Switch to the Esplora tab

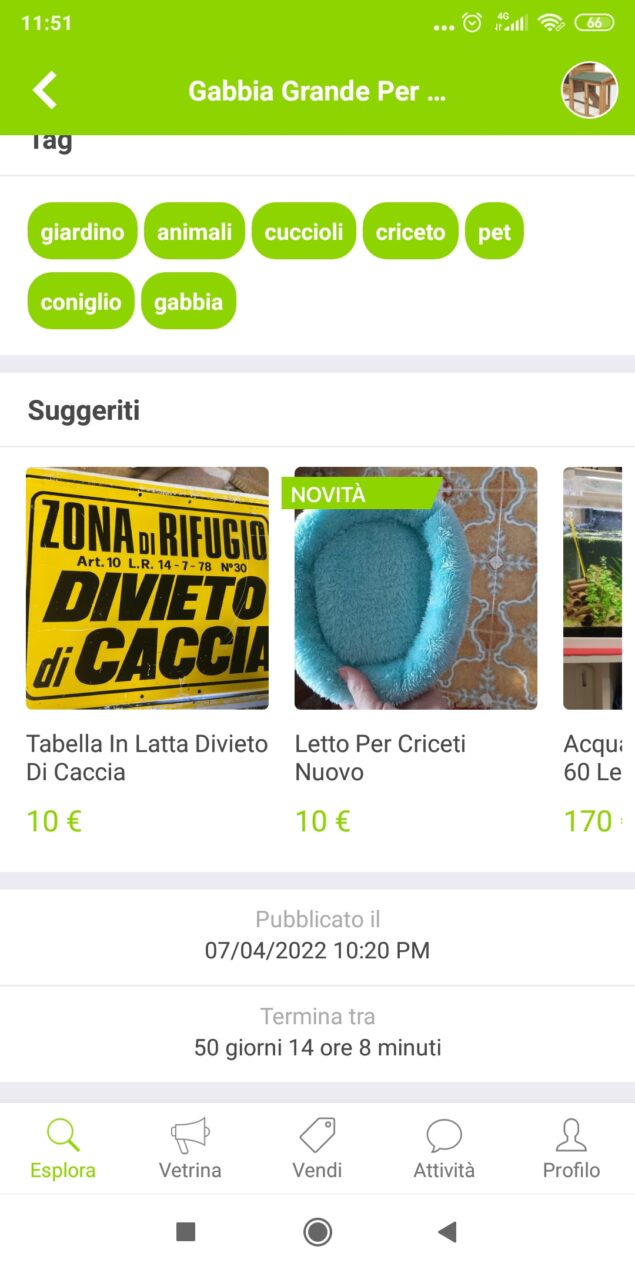pyautogui.click(x=63, y=1149)
